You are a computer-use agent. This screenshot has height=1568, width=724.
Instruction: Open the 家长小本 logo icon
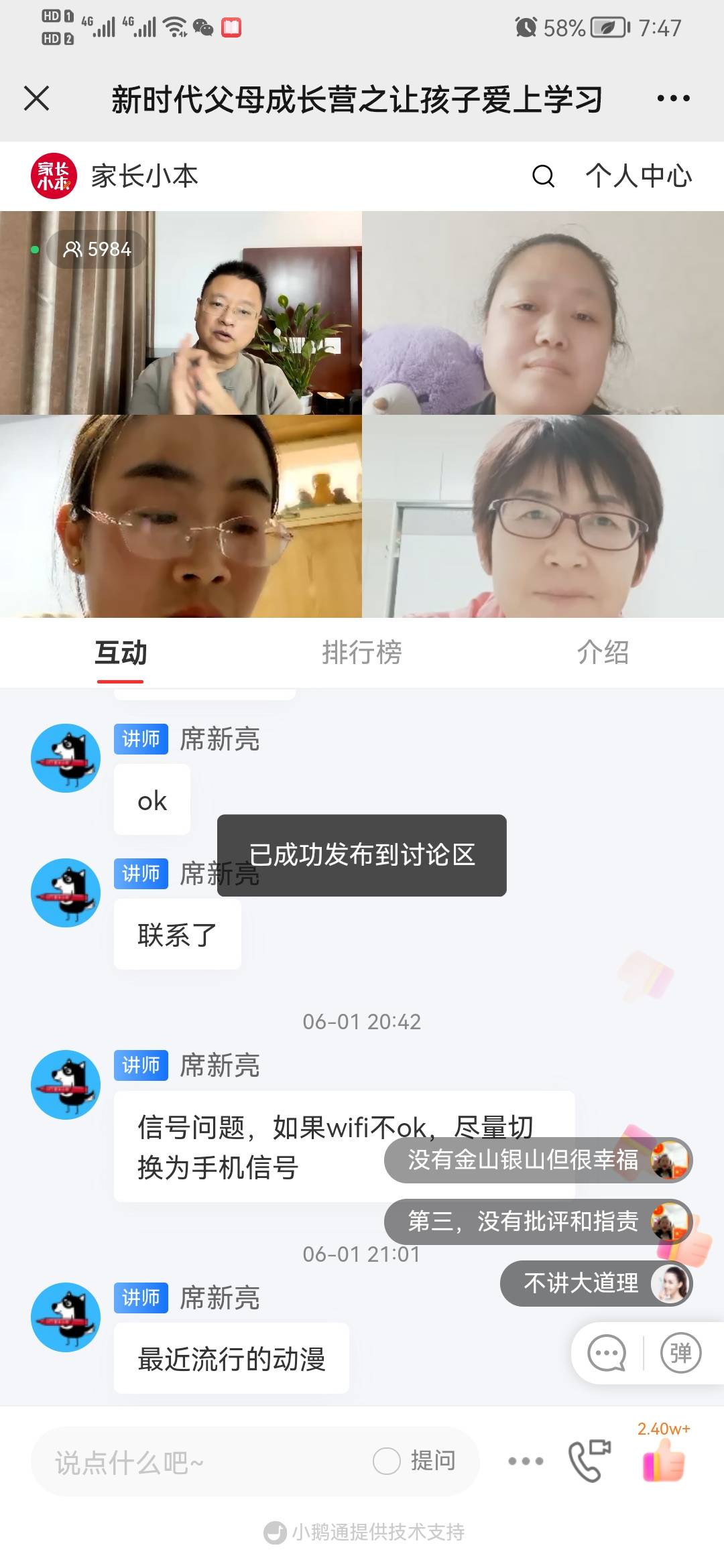[55, 176]
